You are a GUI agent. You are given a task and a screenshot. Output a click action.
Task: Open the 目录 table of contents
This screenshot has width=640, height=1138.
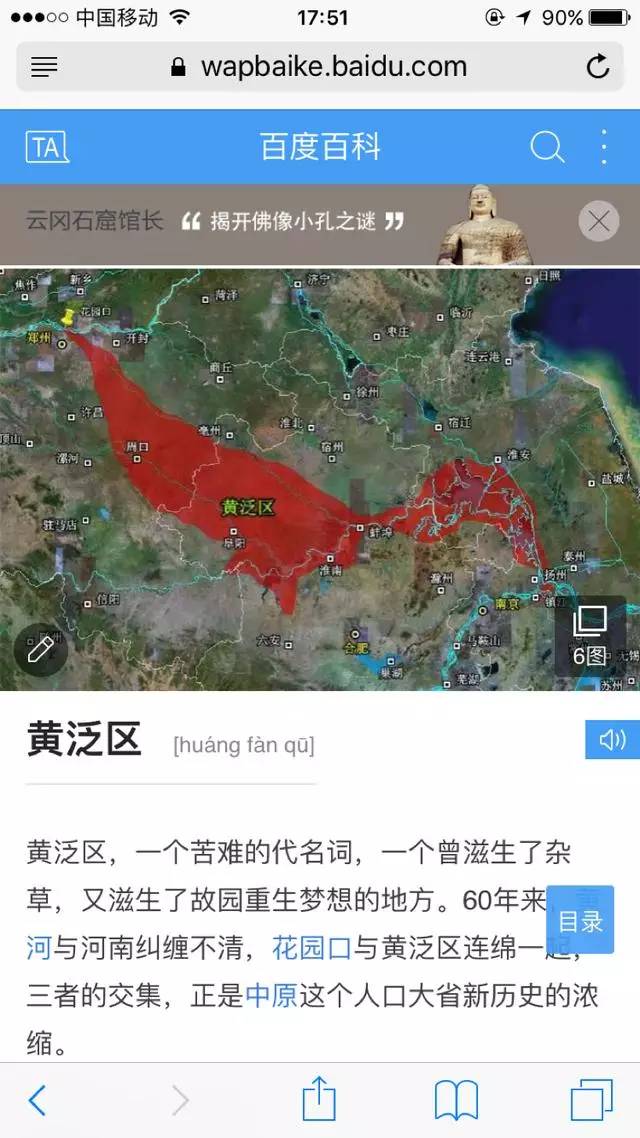581,920
